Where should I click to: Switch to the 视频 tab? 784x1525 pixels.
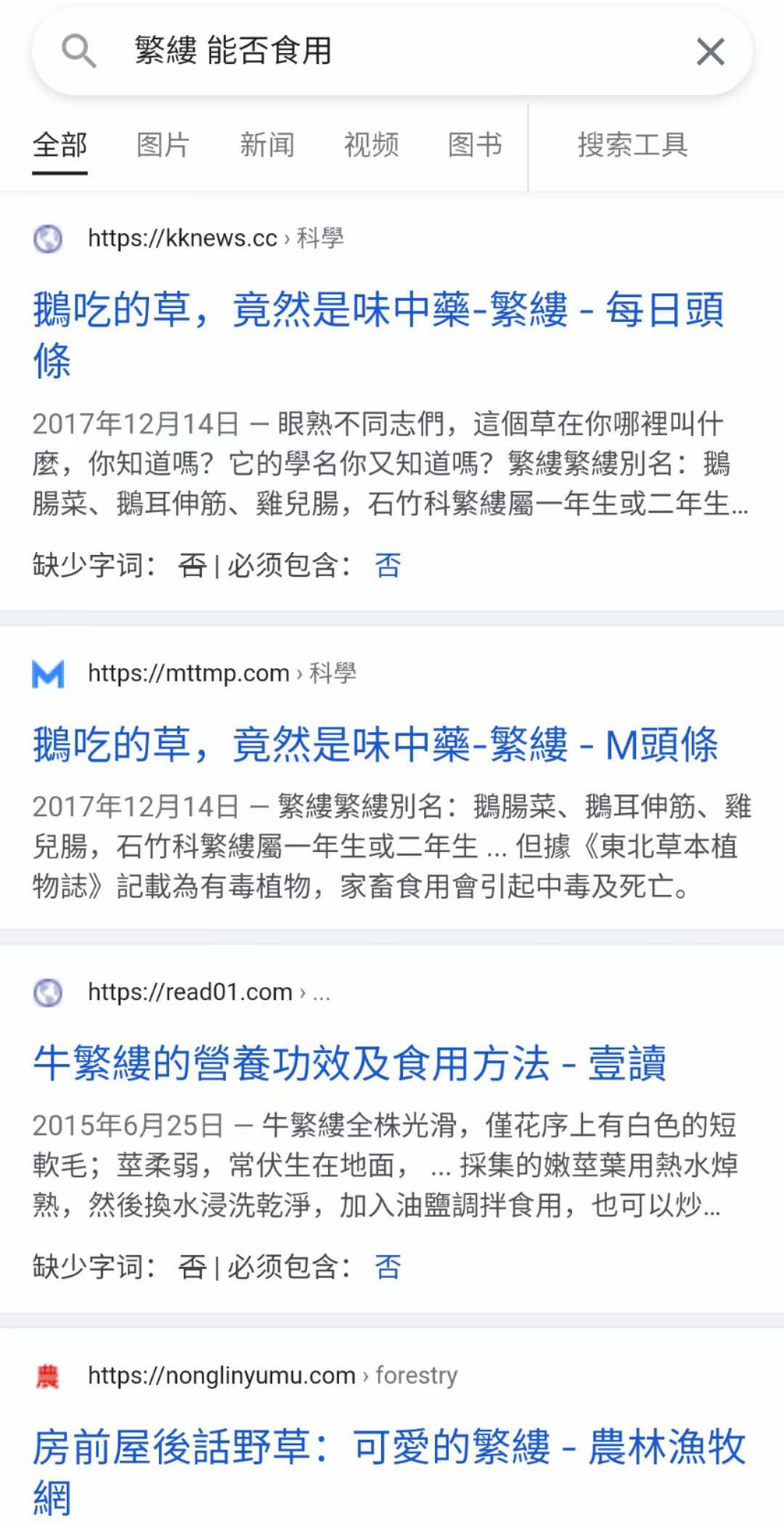[371, 145]
